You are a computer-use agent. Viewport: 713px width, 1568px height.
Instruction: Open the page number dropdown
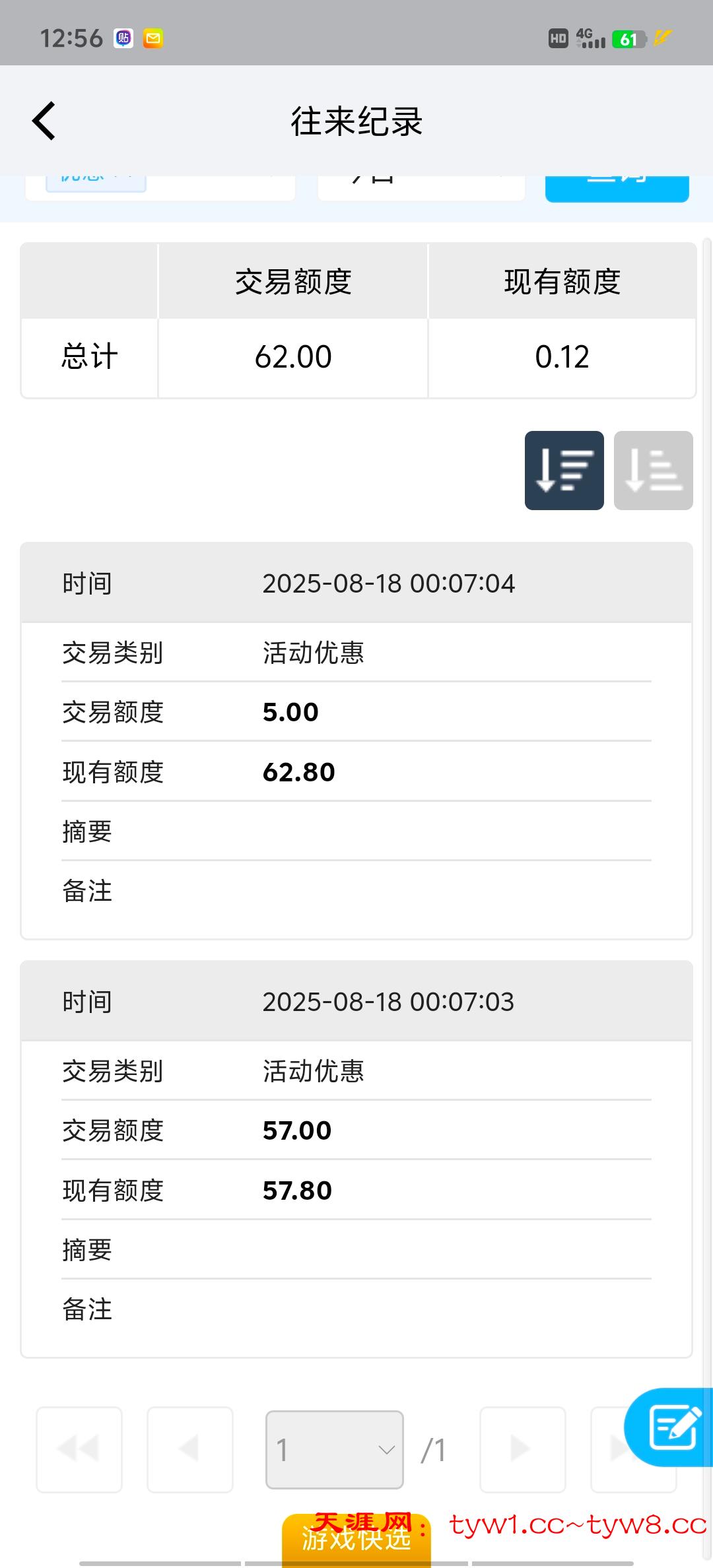[334, 1450]
